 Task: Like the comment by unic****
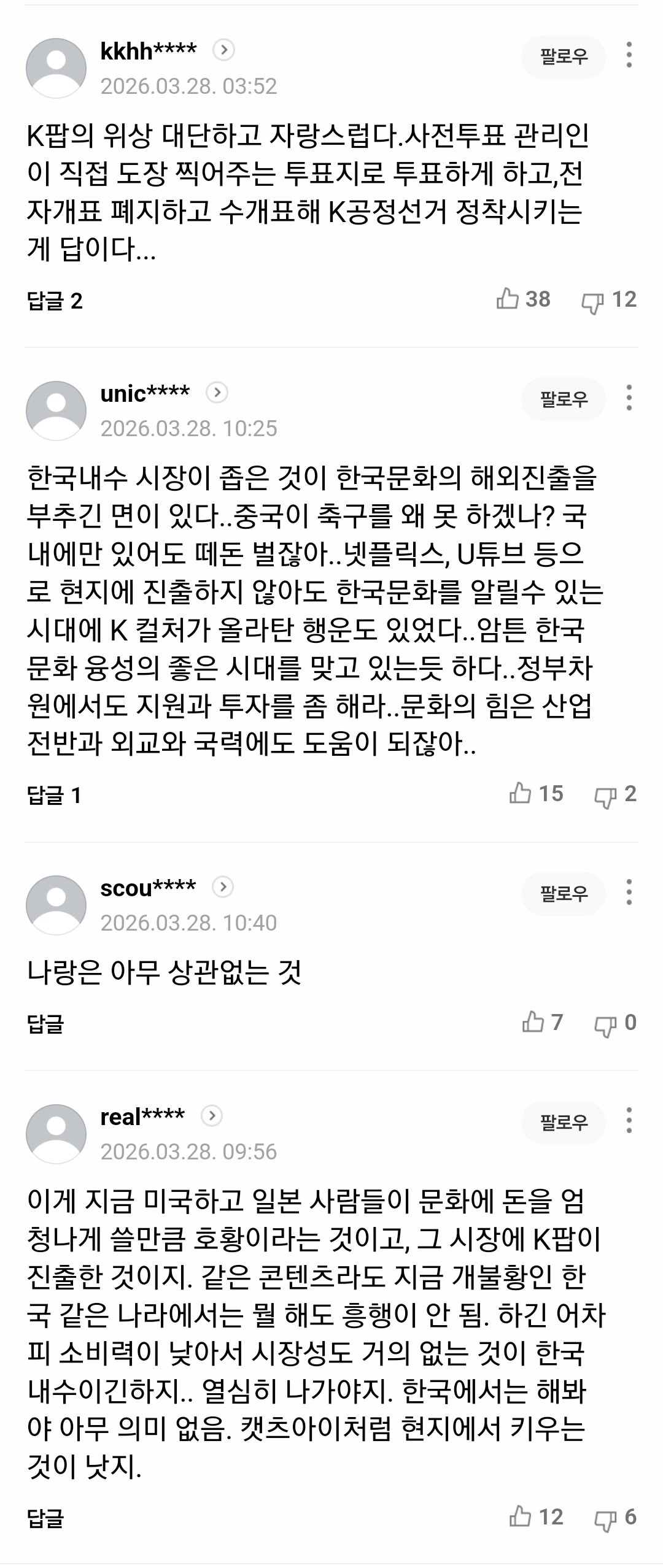pos(521,794)
